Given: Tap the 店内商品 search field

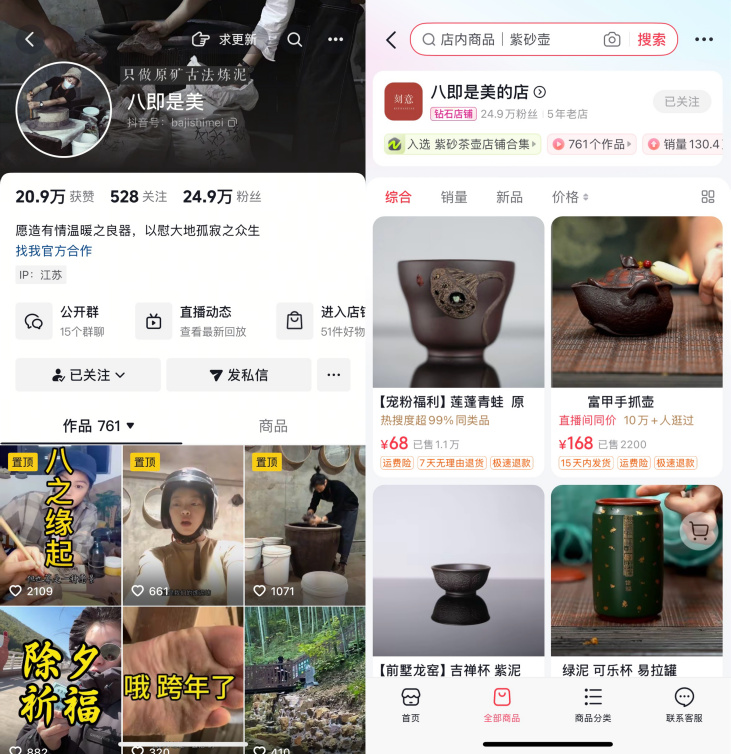Looking at the screenshot, I should (x=510, y=39).
